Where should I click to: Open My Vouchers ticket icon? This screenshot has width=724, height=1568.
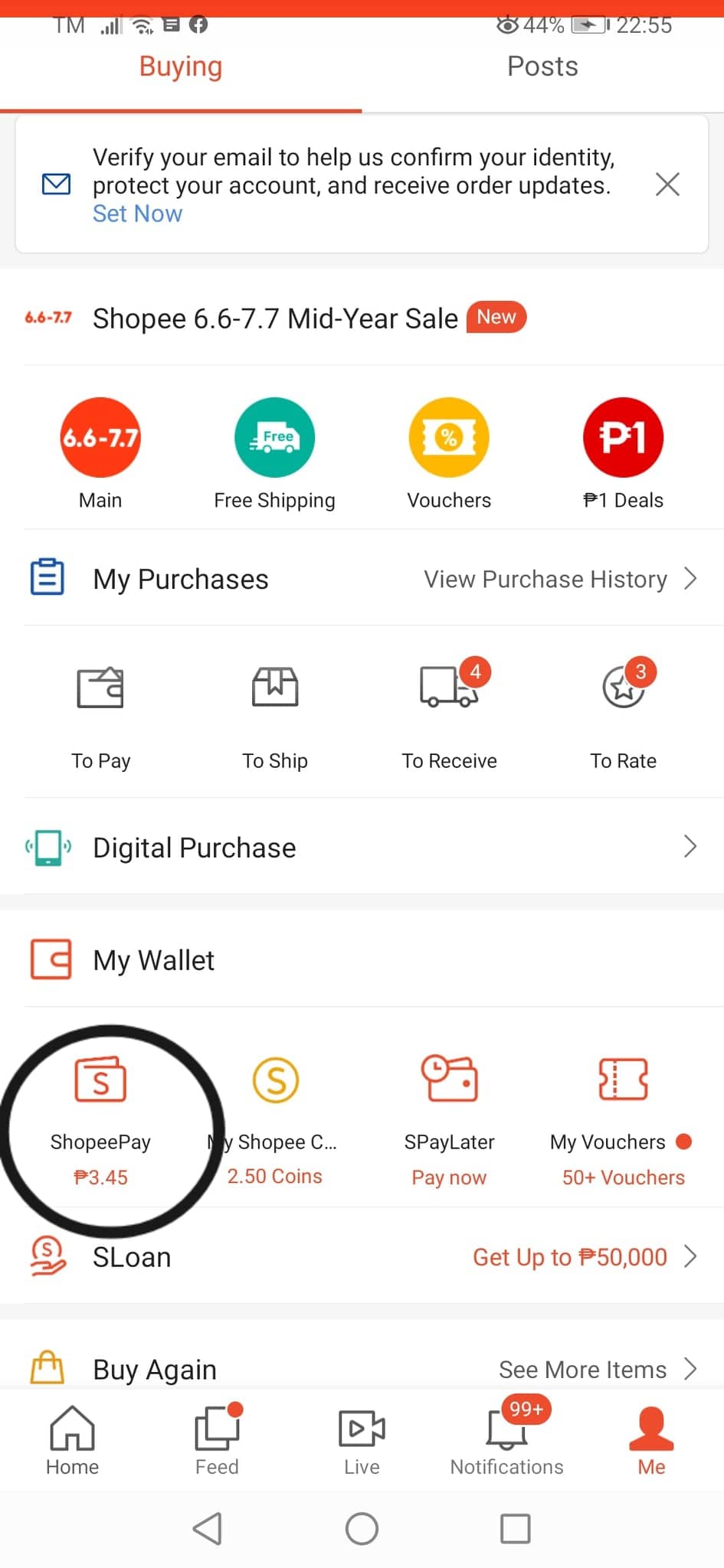pyautogui.click(x=623, y=1080)
